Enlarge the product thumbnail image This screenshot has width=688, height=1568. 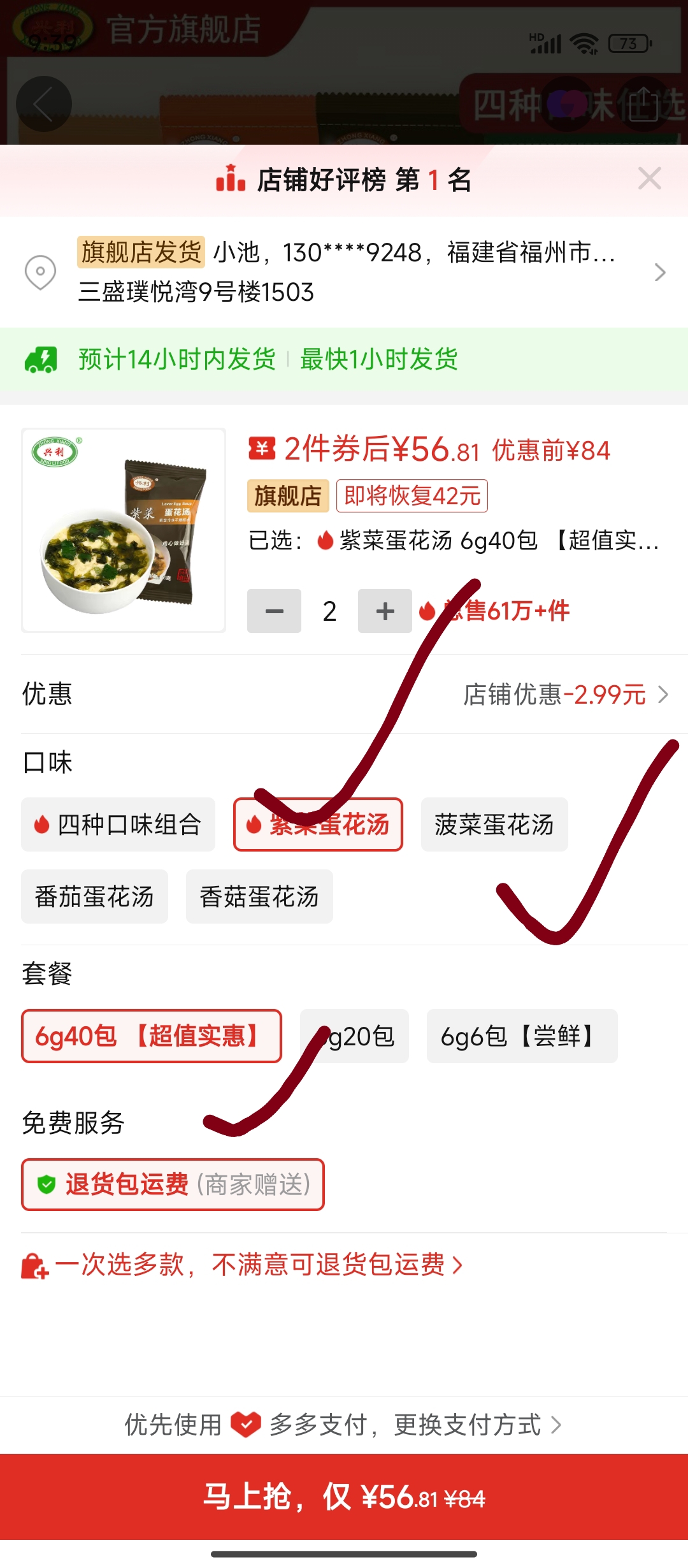pyautogui.click(x=124, y=530)
